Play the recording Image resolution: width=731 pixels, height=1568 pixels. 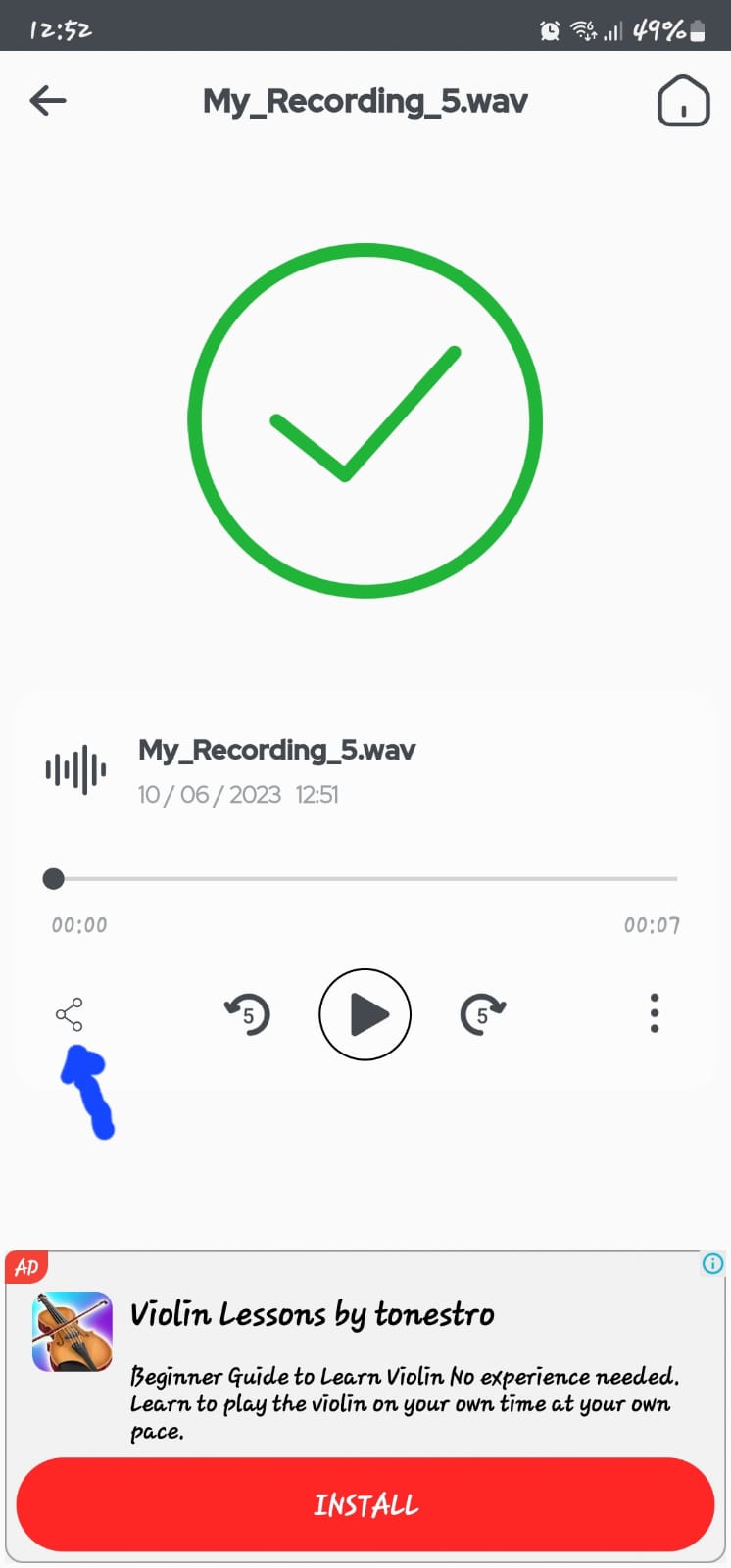coord(365,1014)
